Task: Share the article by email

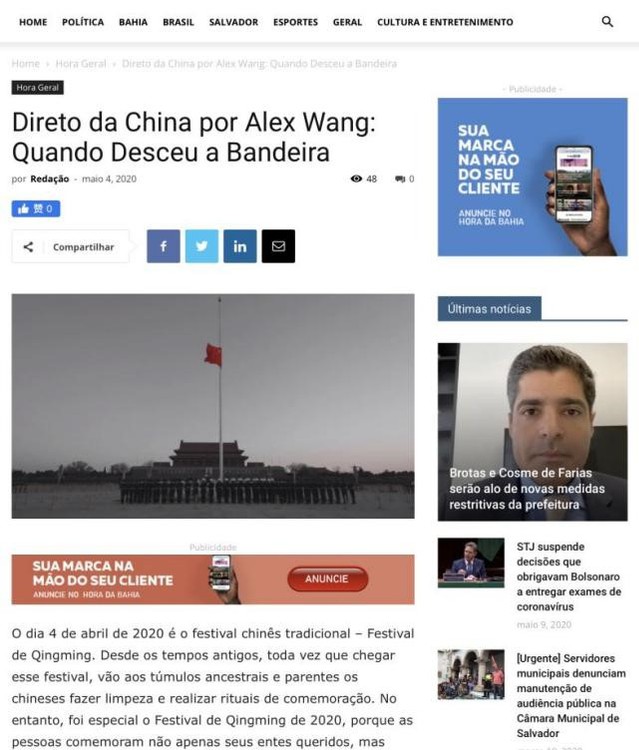Action: 278,247
